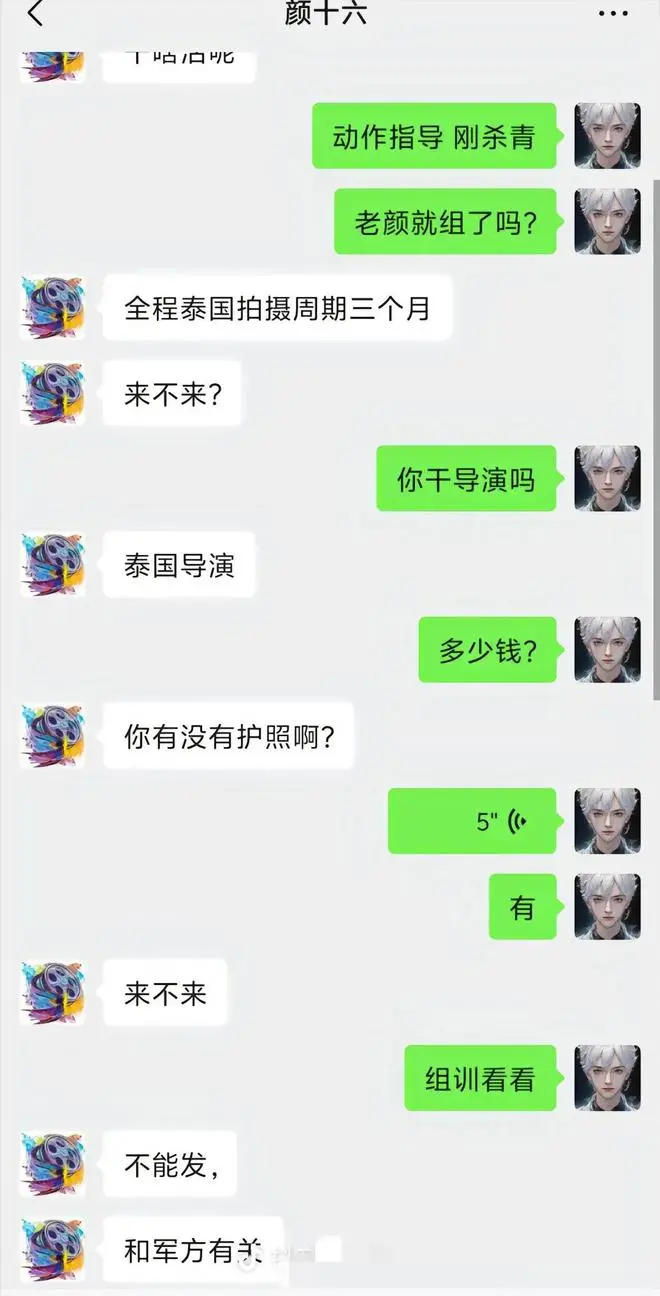Play the 5-second voice message
The image size is (660, 1296).
coord(472,821)
